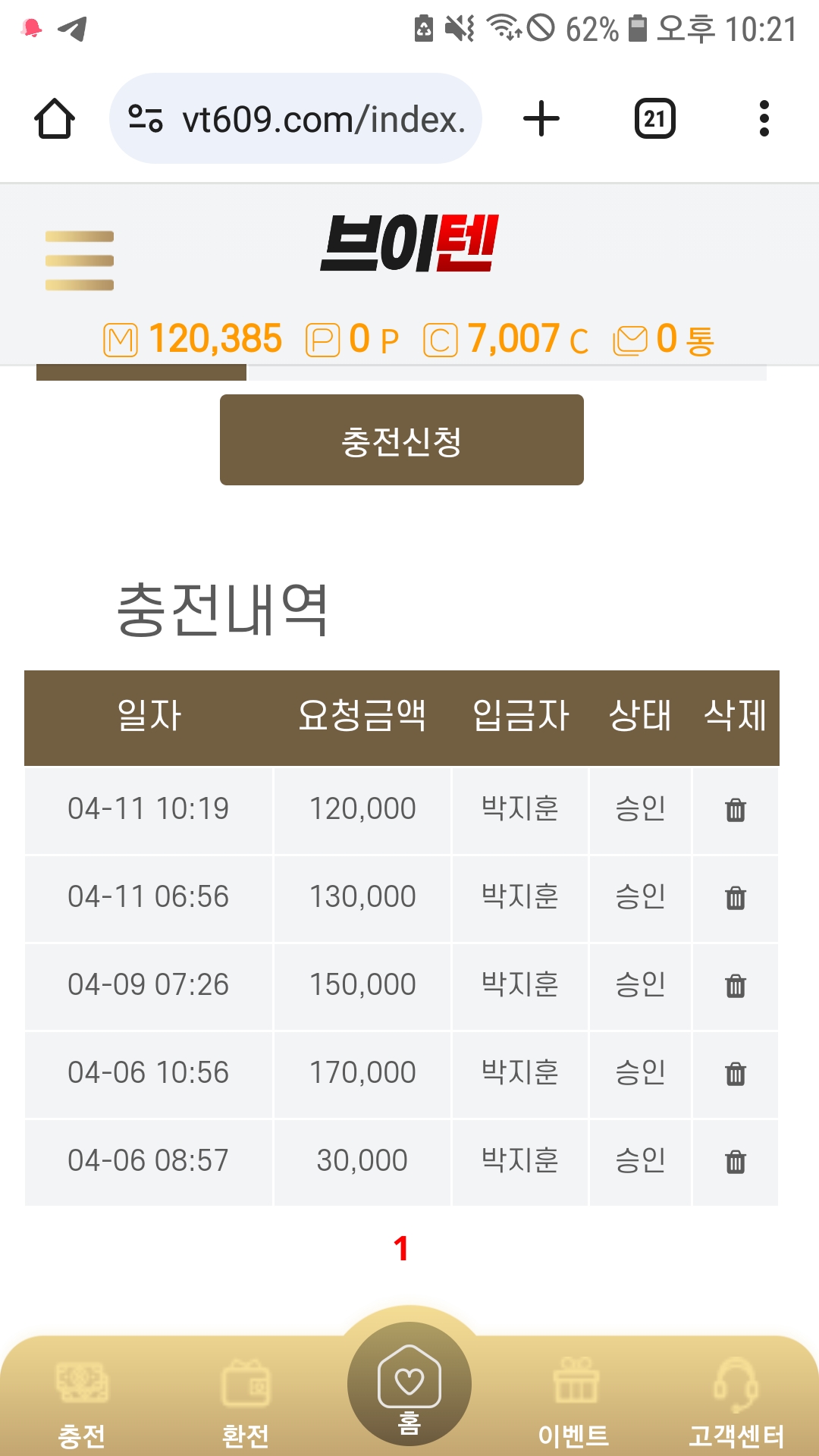Switch to the 충전 tab

[x=82, y=1401]
